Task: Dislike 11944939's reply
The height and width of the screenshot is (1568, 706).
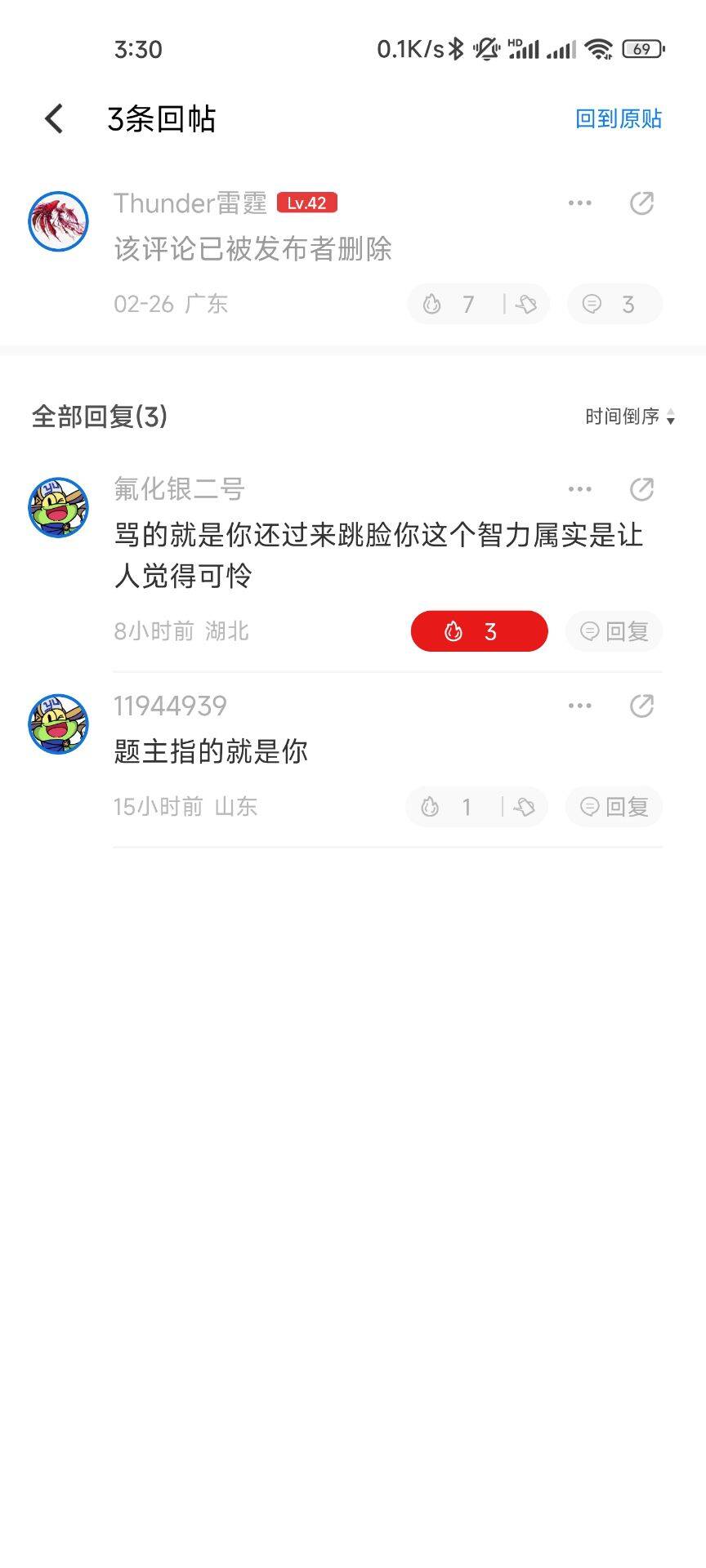Action: 524,807
